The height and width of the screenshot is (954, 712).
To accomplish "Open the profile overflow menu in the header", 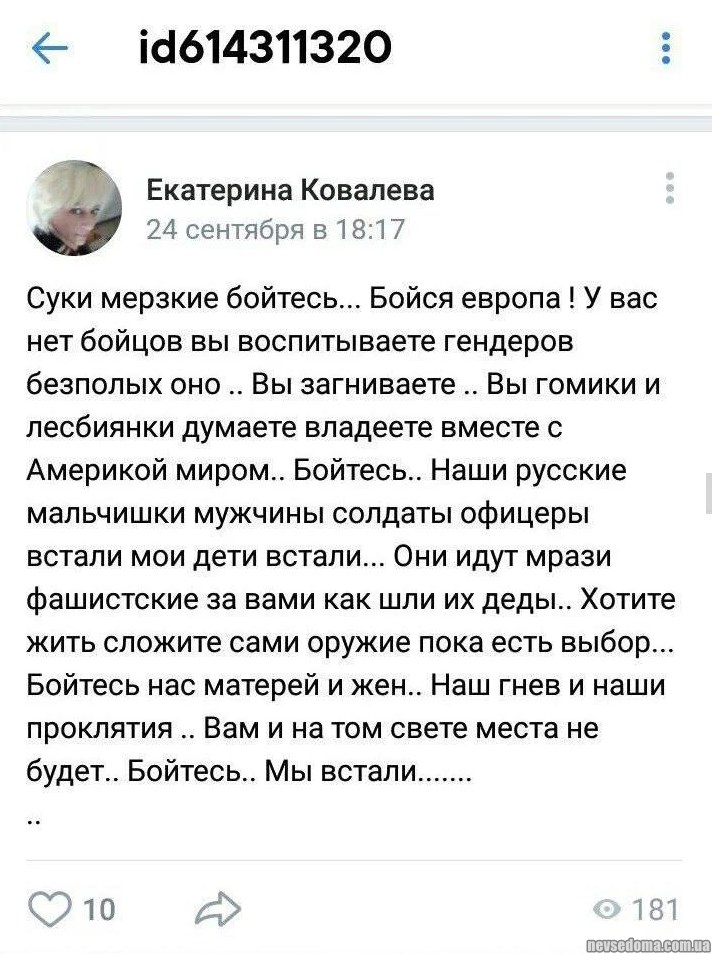I will tap(666, 48).
